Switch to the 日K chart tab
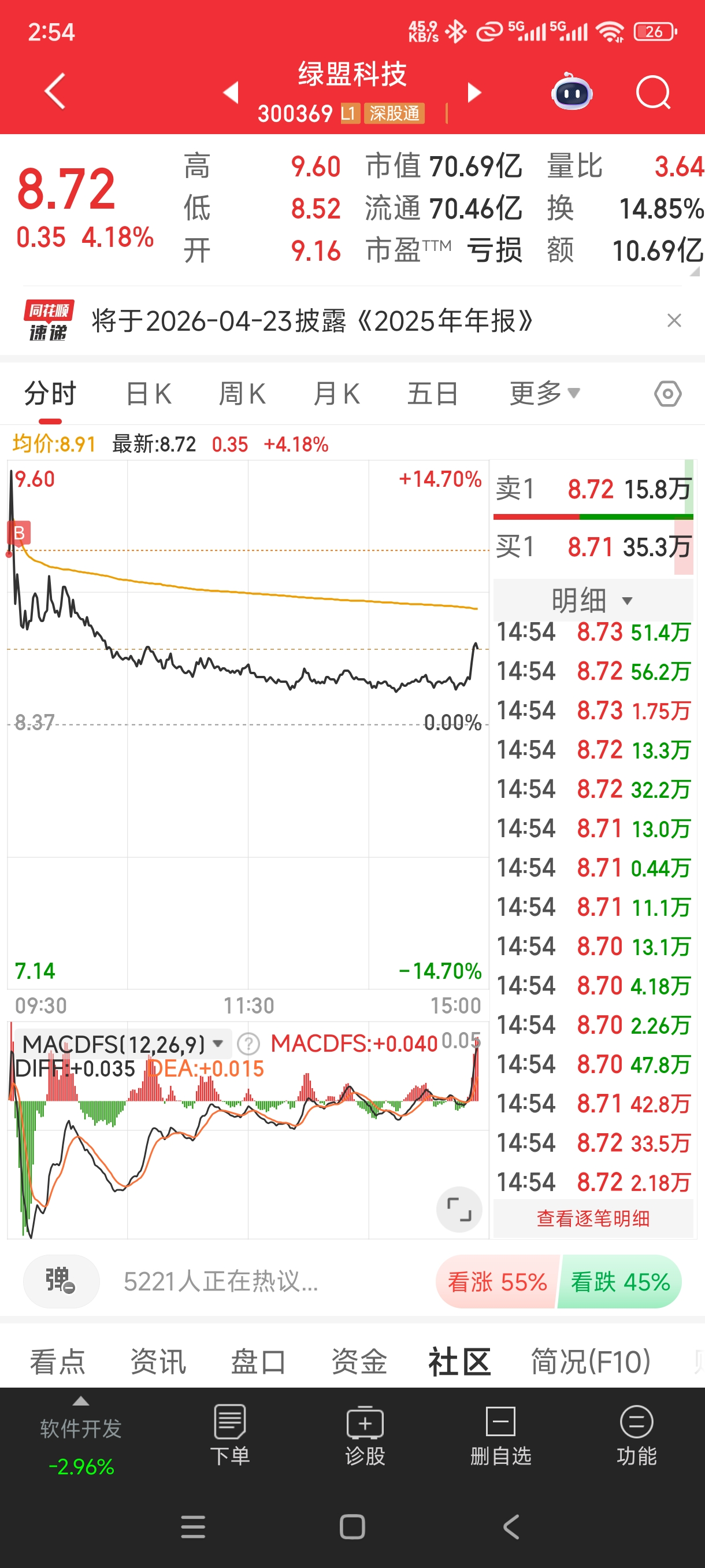Viewport: 705px width, 1568px height. (x=148, y=394)
